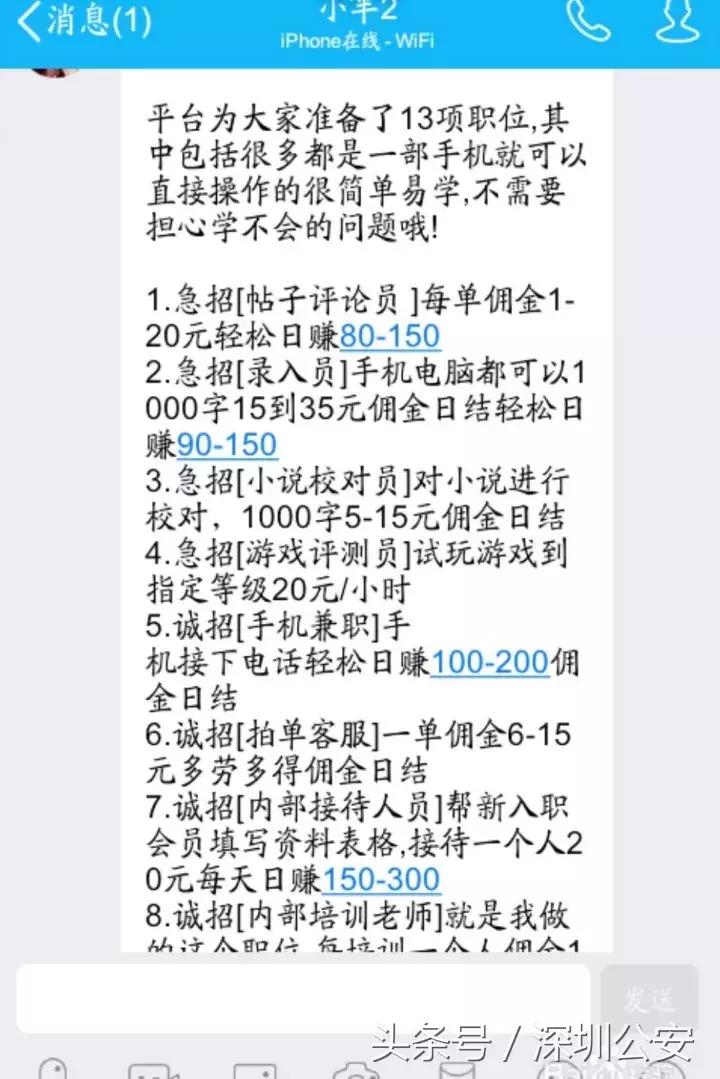Open the 90-150 link in message

[x=232, y=444]
